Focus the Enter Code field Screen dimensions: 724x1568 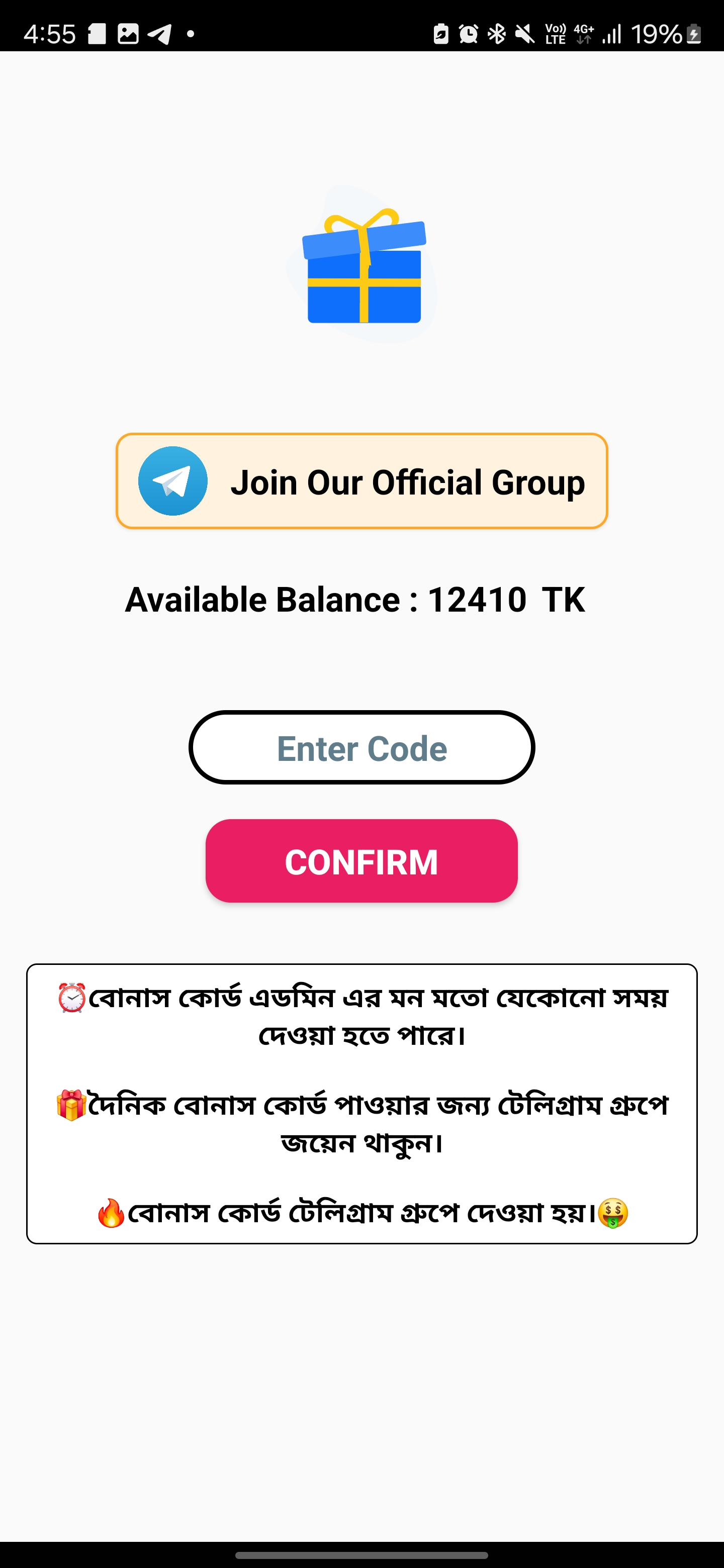[x=361, y=747]
